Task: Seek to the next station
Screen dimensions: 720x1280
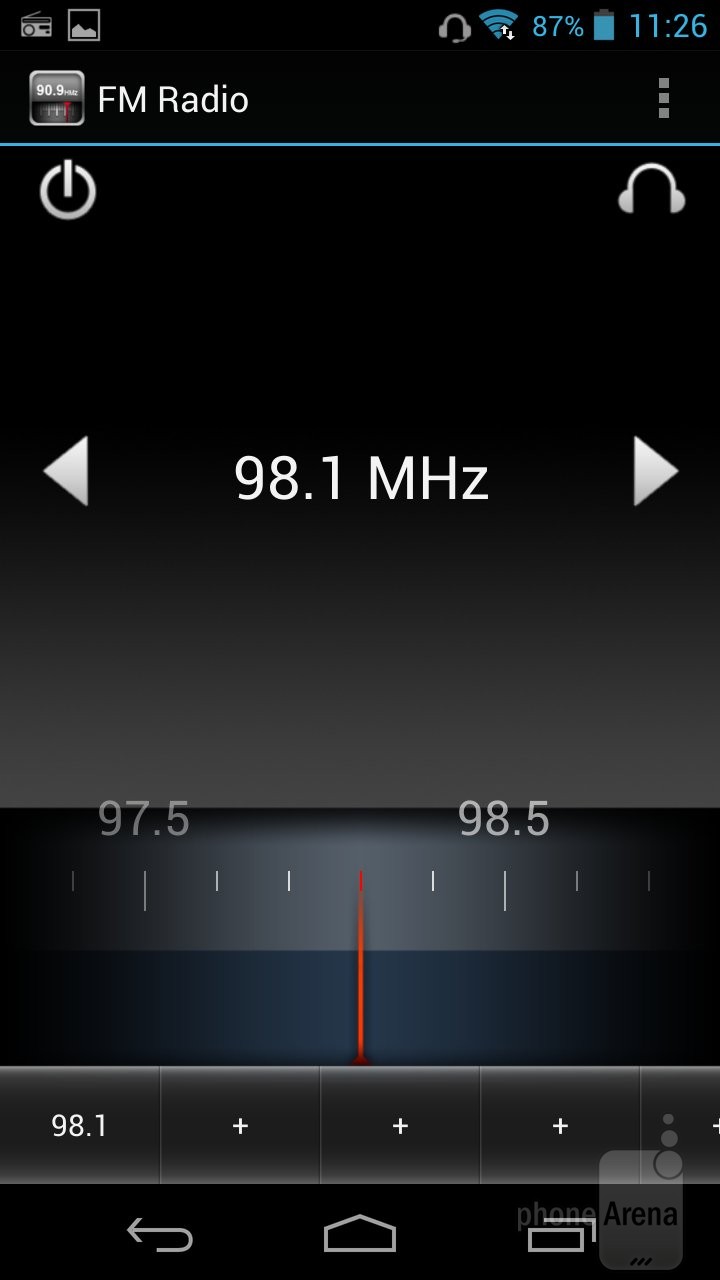Action: [x=656, y=471]
